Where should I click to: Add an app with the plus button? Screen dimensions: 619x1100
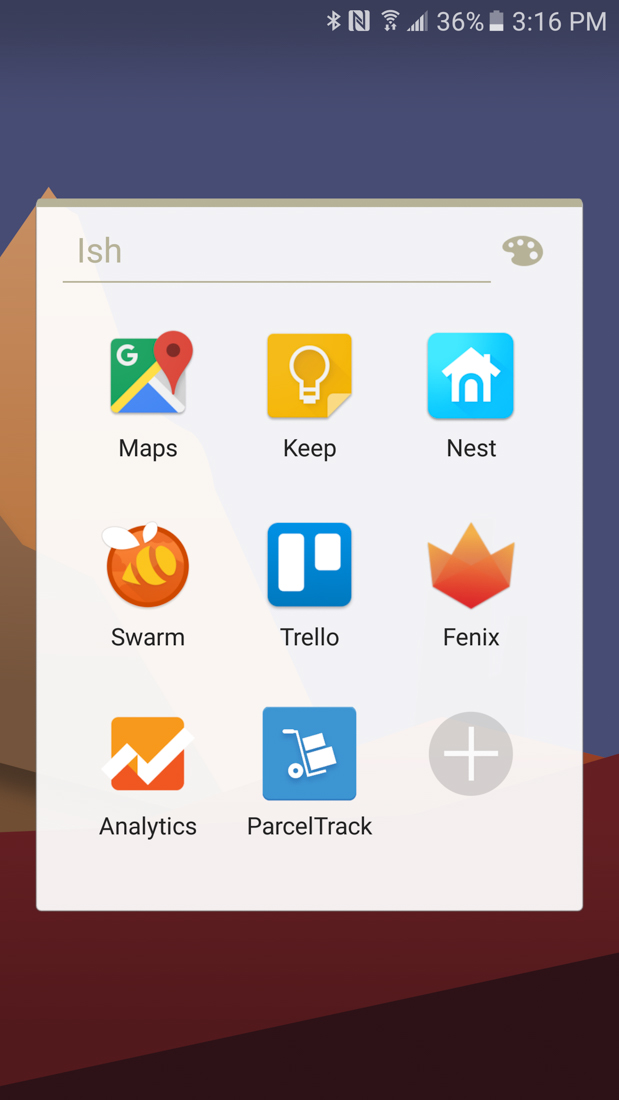(470, 754)
